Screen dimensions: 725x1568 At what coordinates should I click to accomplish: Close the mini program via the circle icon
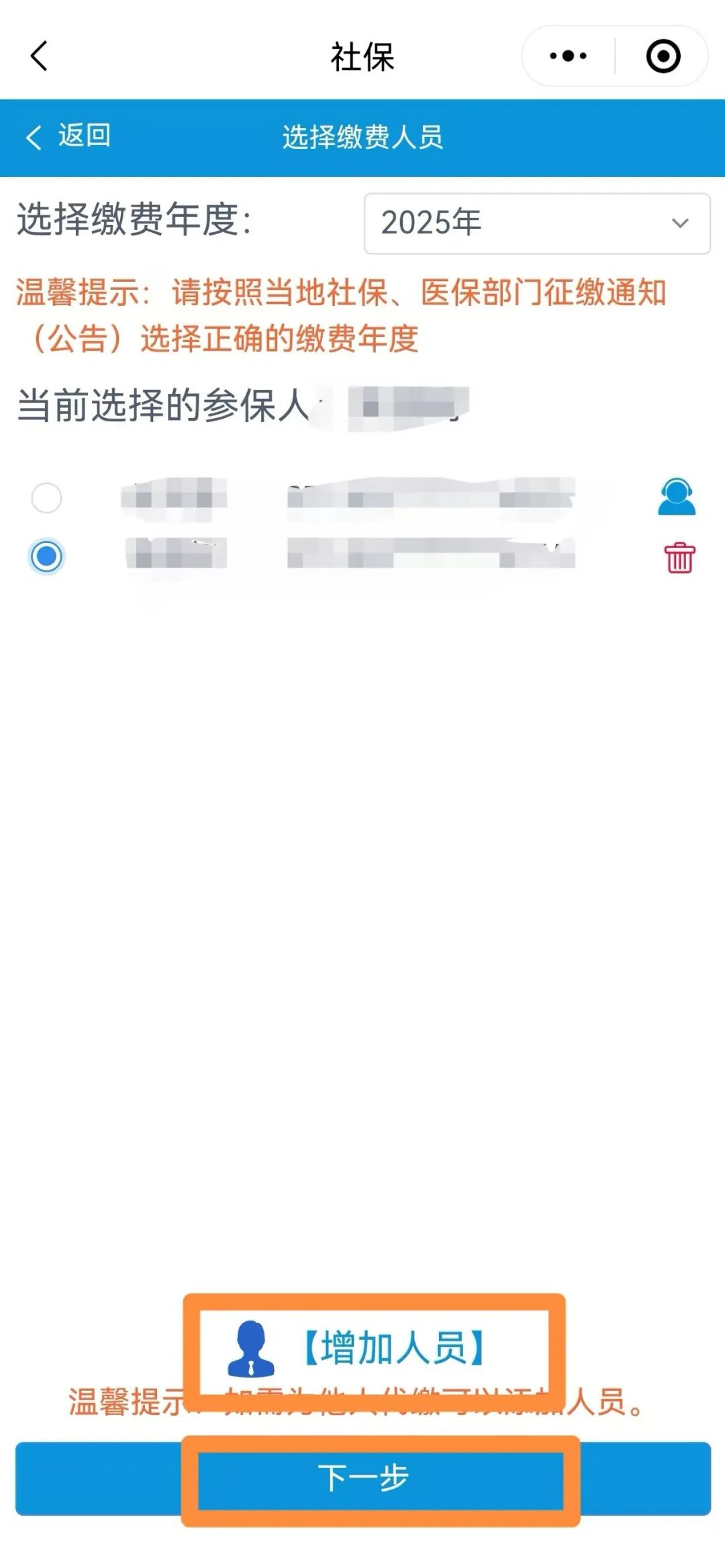point(663,56)
